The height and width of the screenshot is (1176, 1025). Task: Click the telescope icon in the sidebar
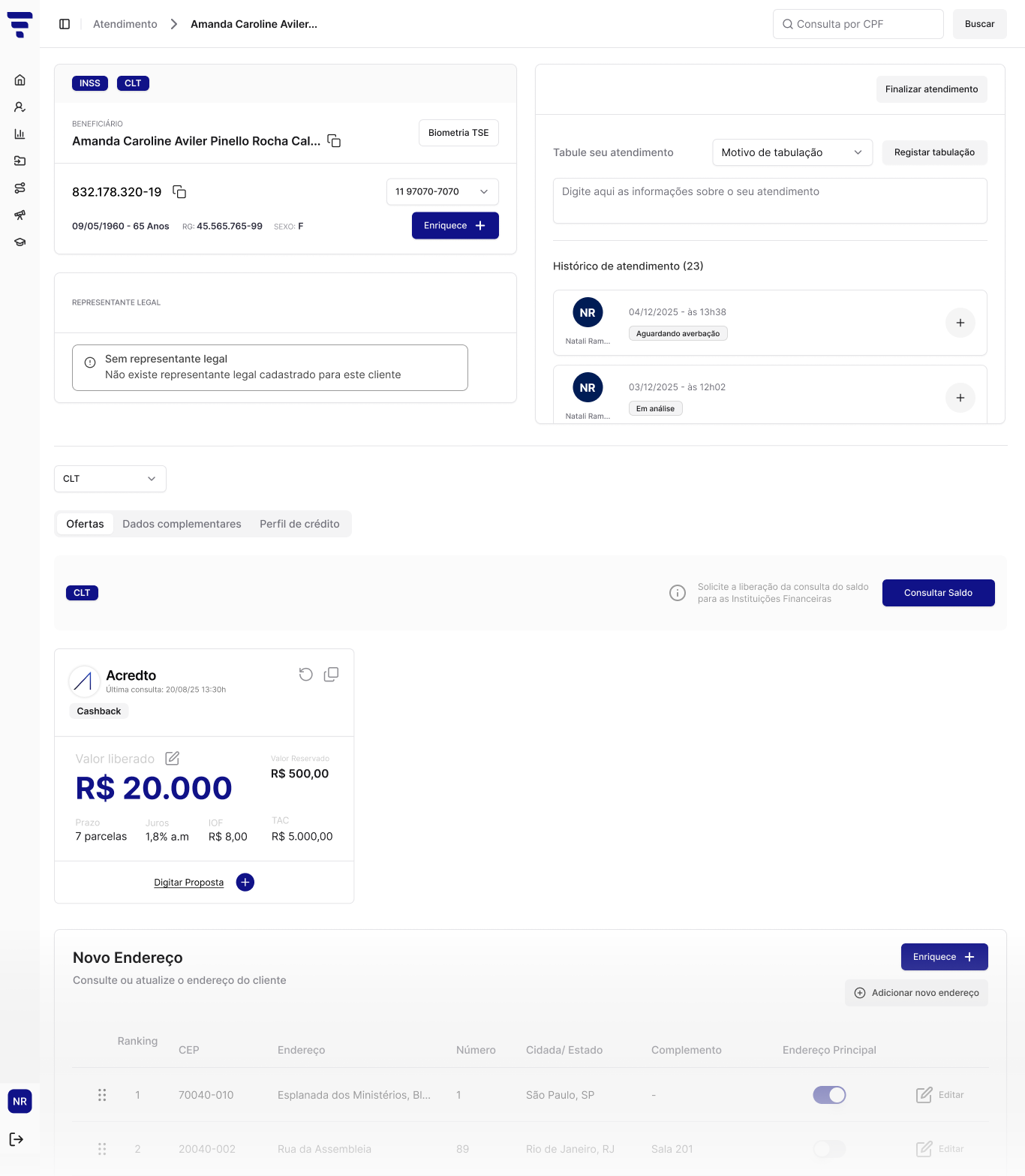(20, 215)
